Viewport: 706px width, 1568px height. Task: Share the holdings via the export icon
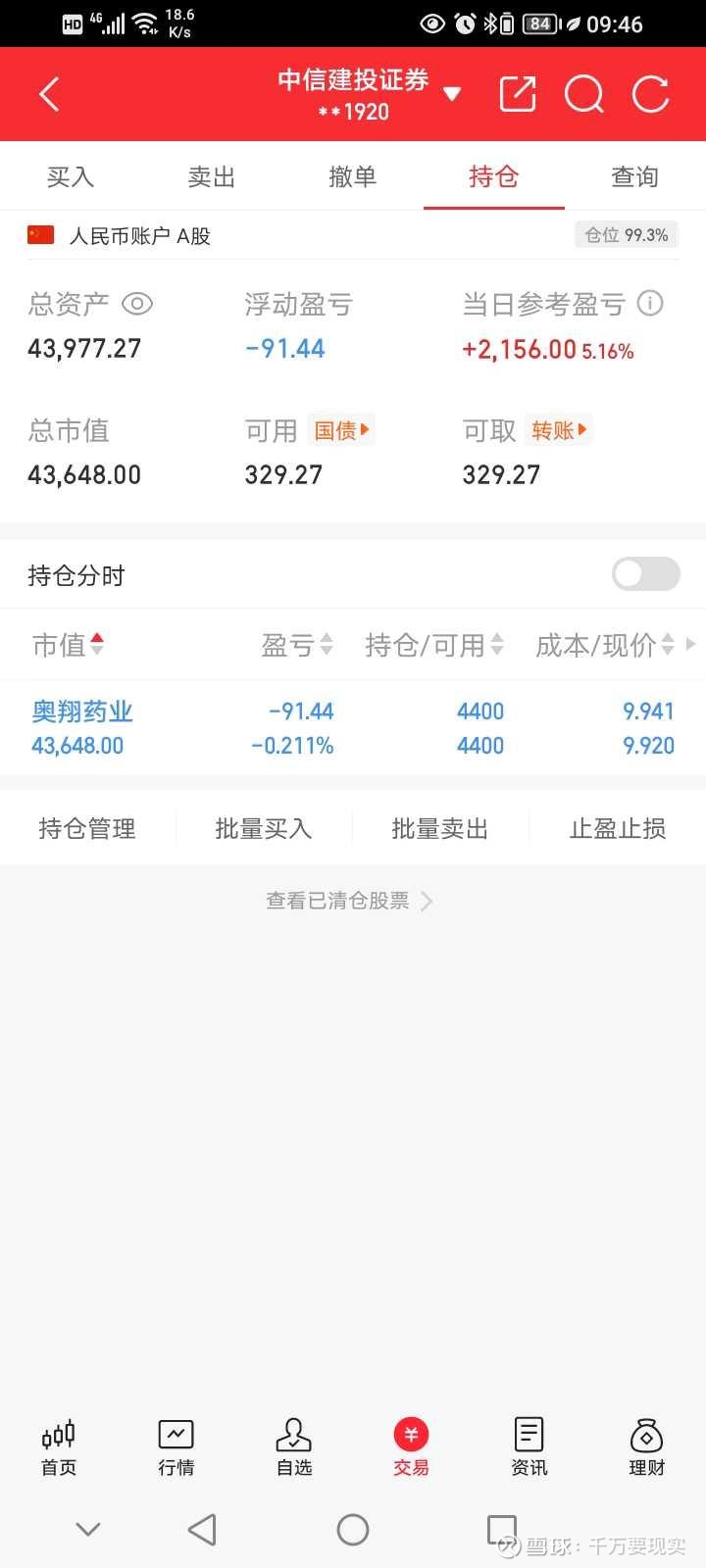coord(518,94)
